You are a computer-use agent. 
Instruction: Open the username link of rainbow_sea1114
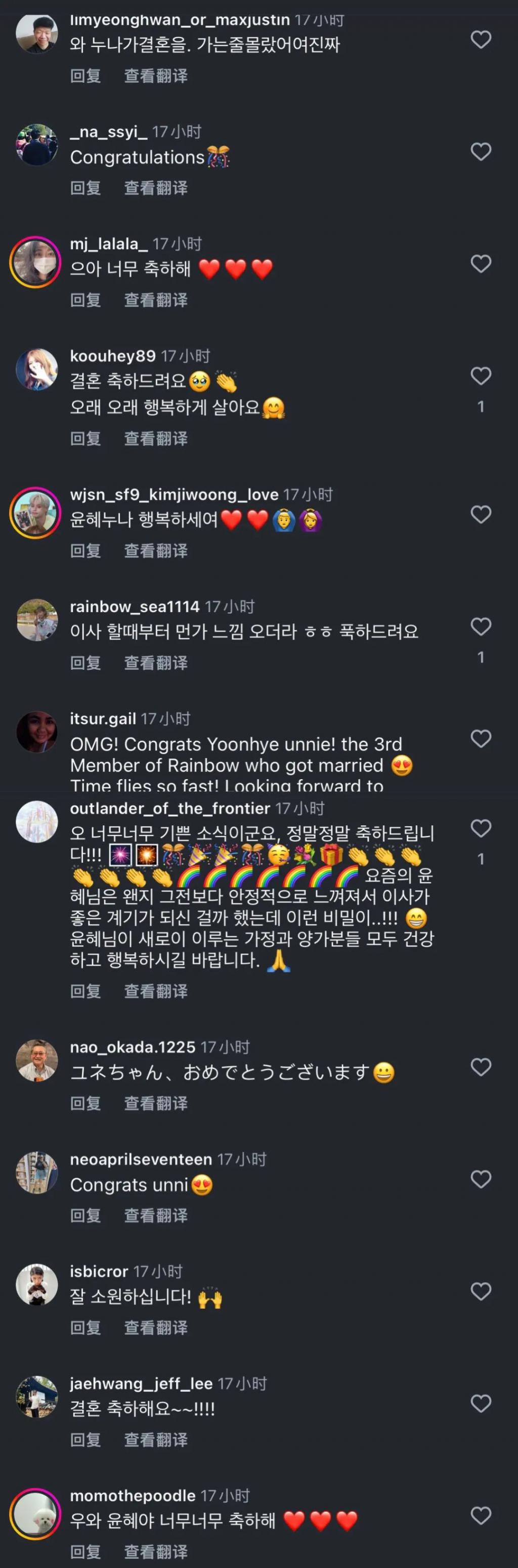[135, 607]
